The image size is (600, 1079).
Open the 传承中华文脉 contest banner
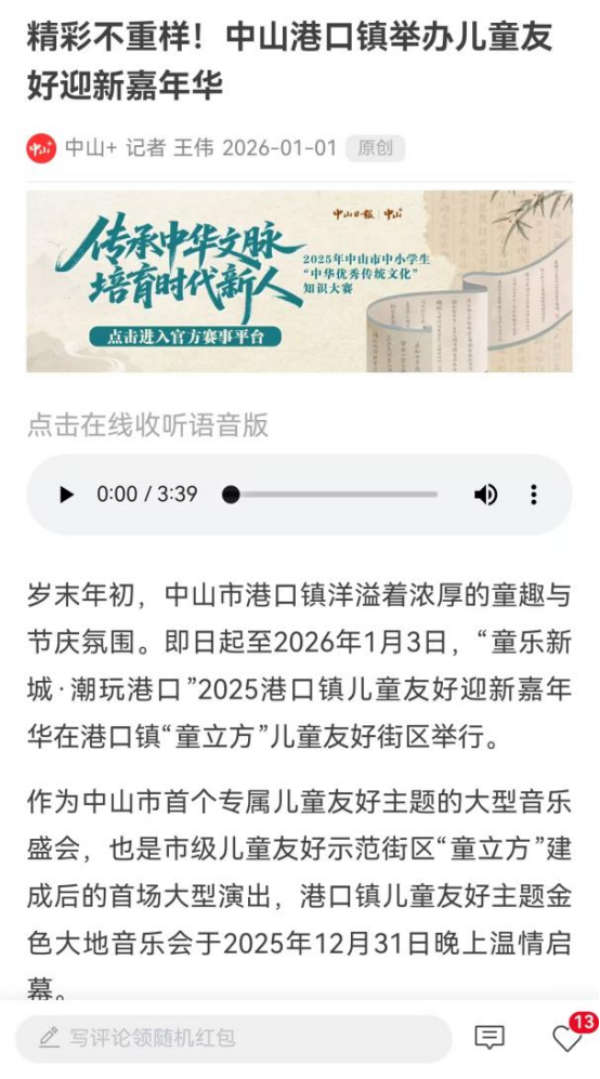click(x=300, y=282)
